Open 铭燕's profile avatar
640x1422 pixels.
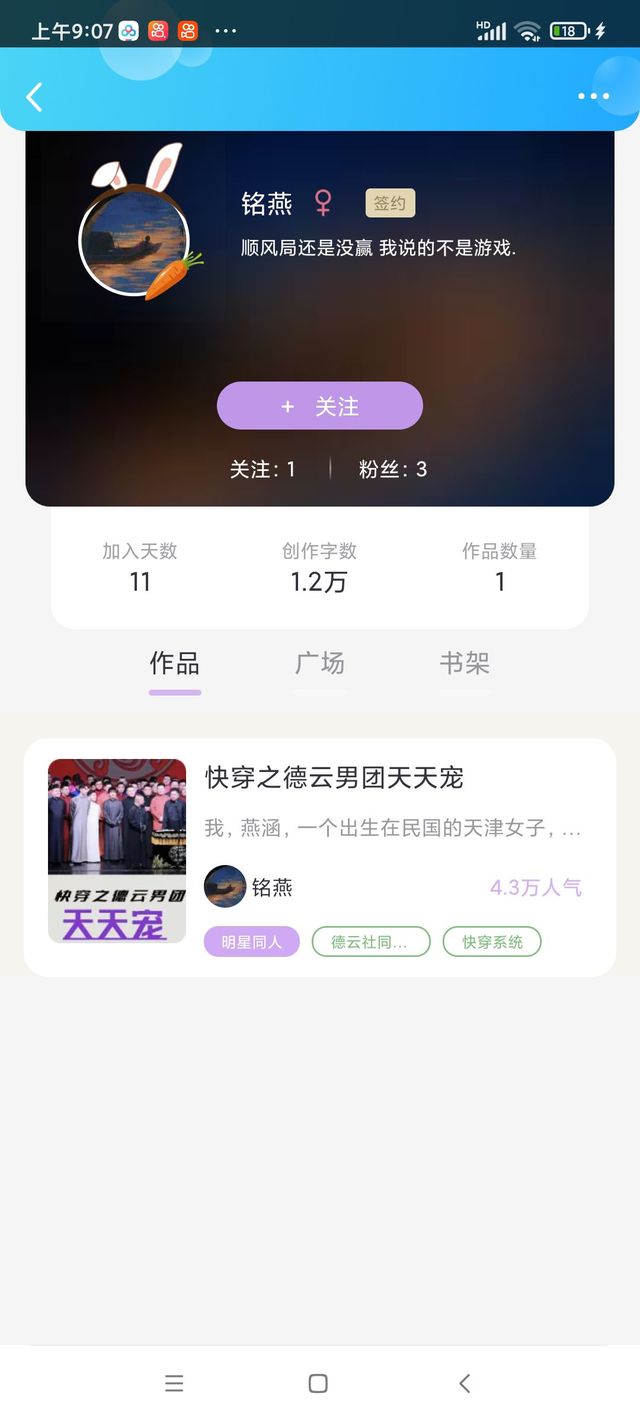click(134, 241)
